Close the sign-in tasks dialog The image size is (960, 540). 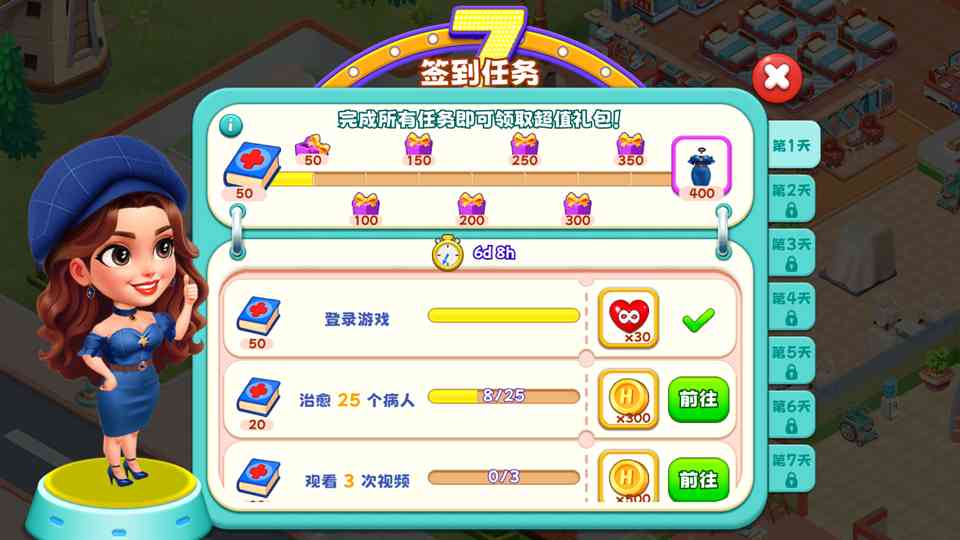pyautogui.click(x=776, y=76)
